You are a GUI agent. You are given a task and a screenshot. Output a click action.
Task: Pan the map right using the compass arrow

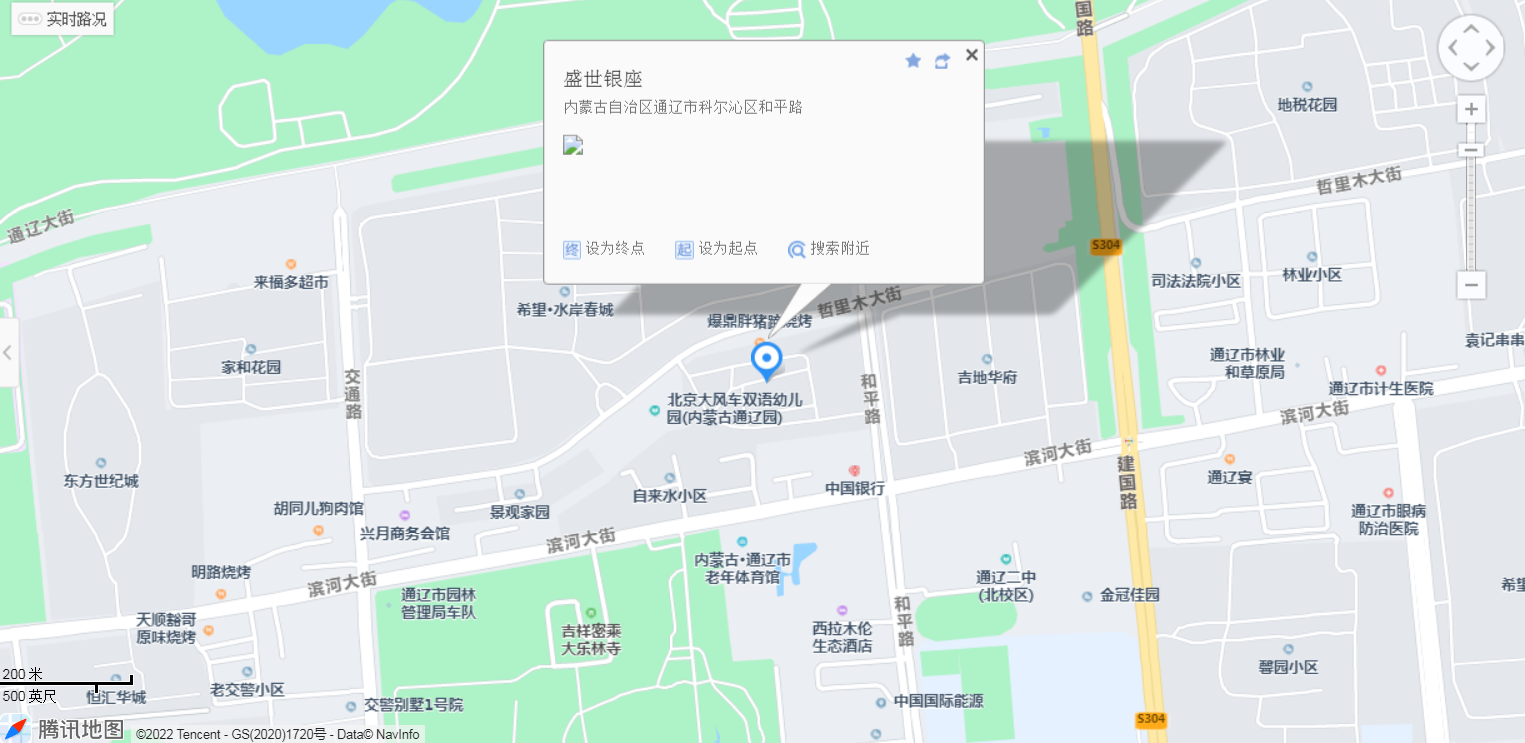[1491, 47]
